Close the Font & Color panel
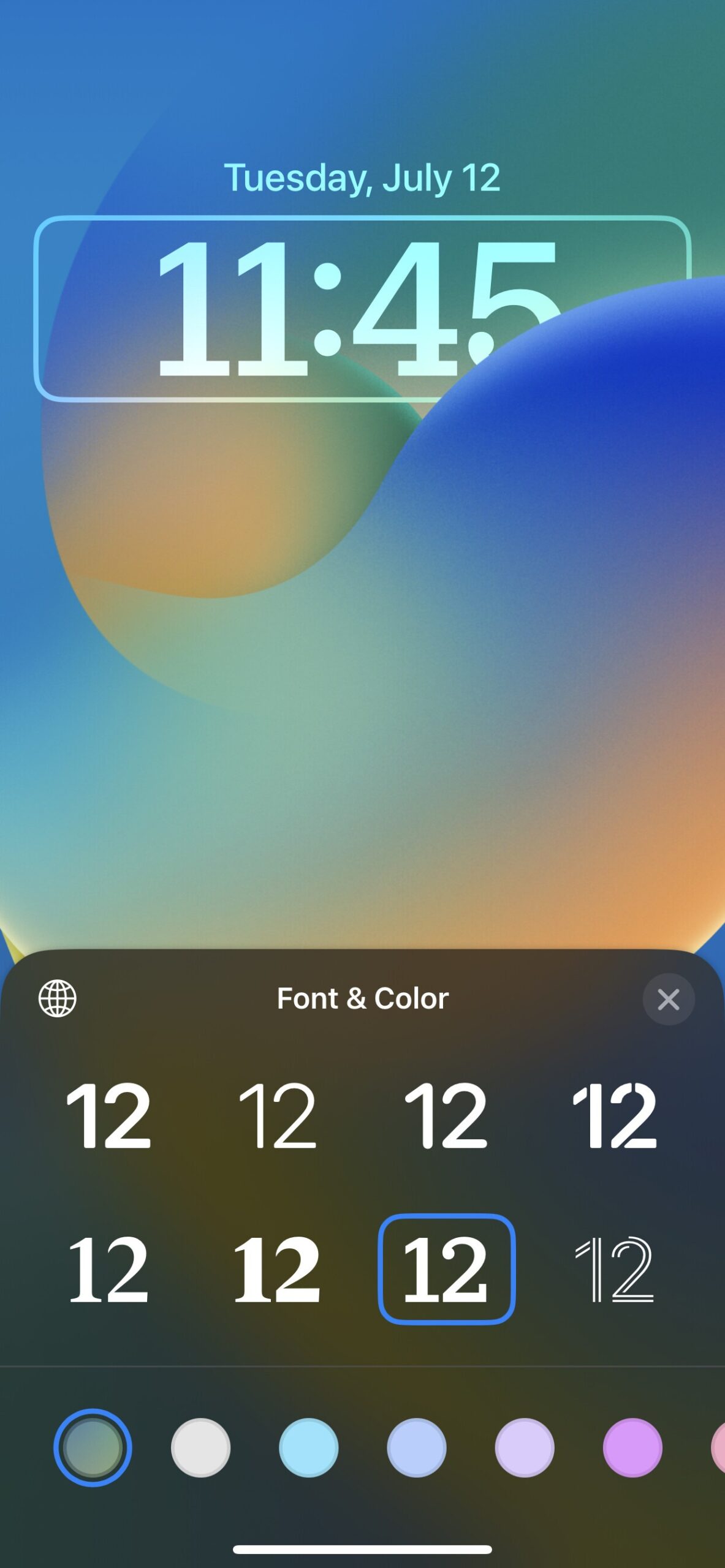The height and width of the screenshot is (1568, 725). 668,1000
